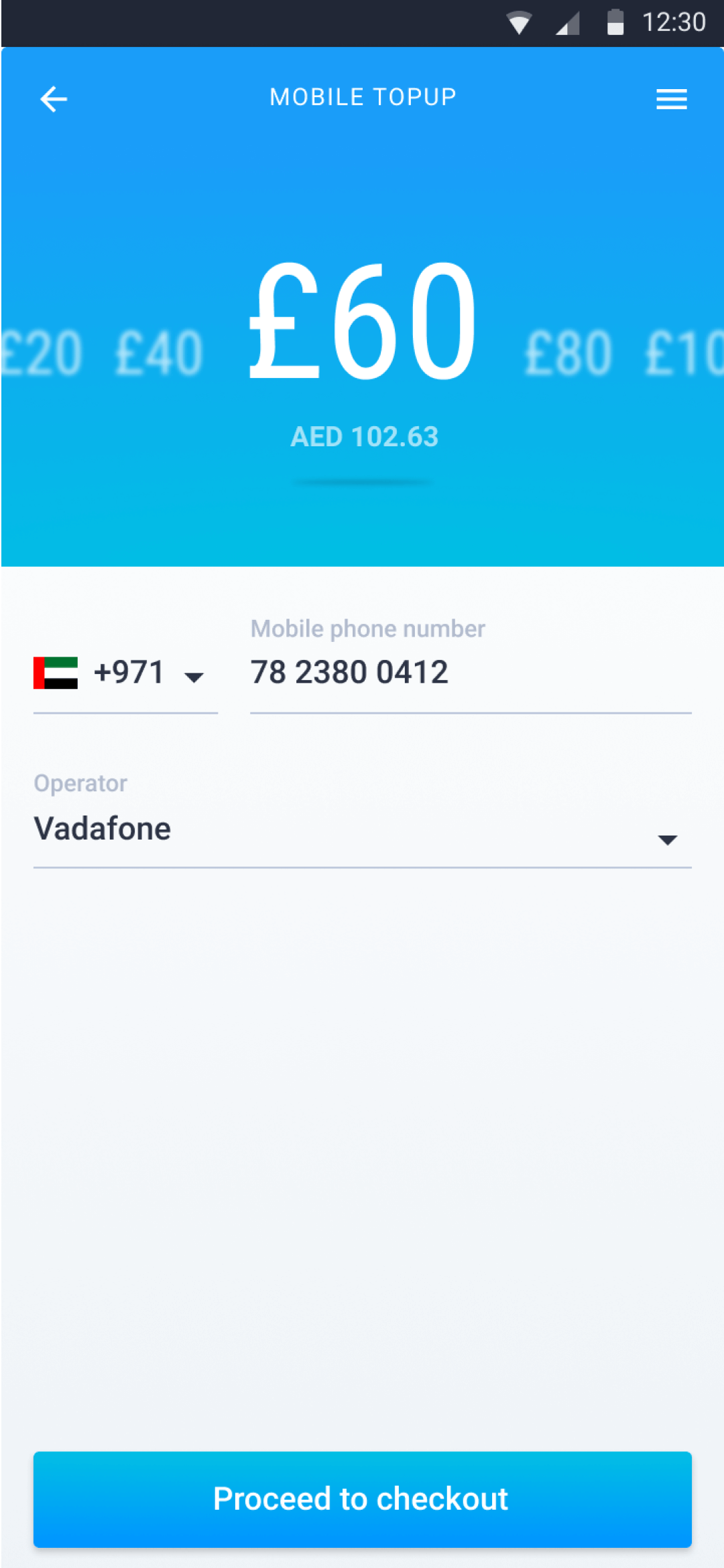Select the £80 topup amount
This screenshot has width=724, height=1568.
(x=568, y=352)
